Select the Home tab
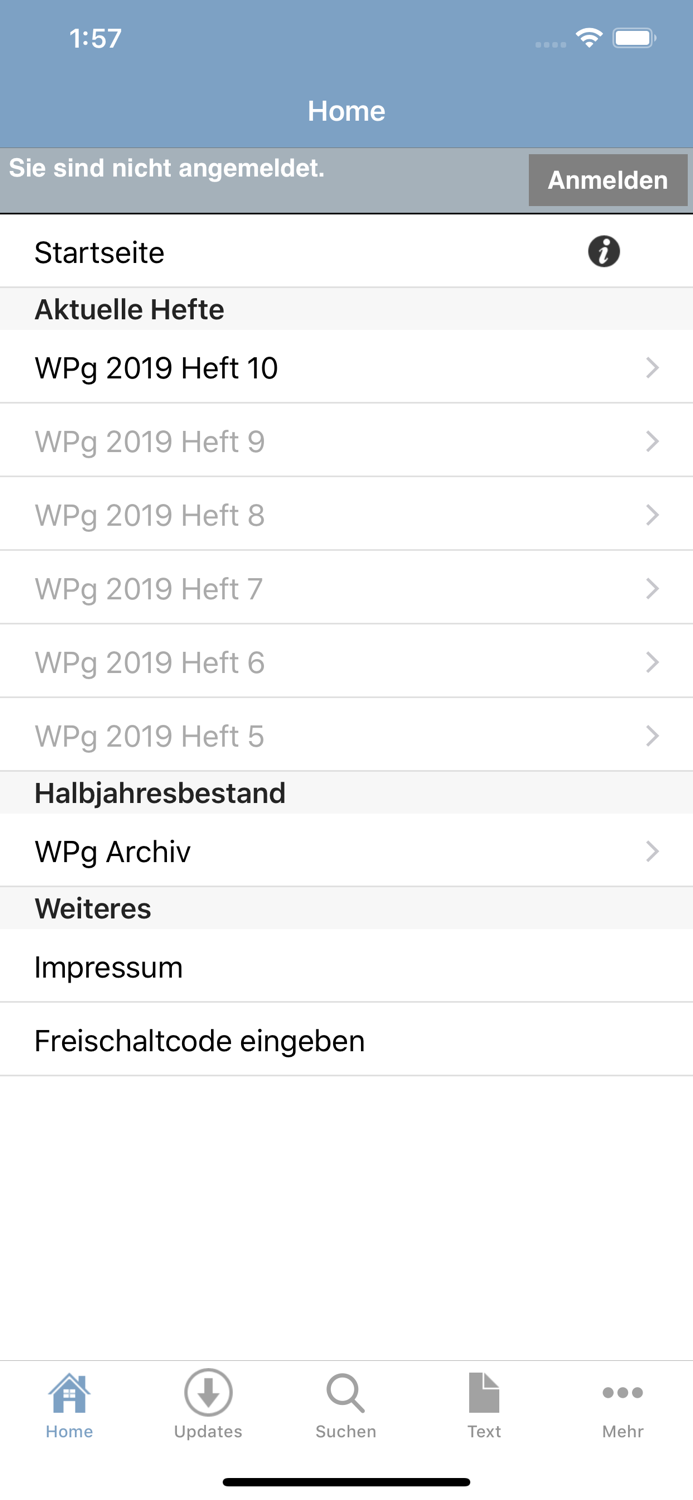This screenshot has height=1500, width=693. (x=69, y=1405)
